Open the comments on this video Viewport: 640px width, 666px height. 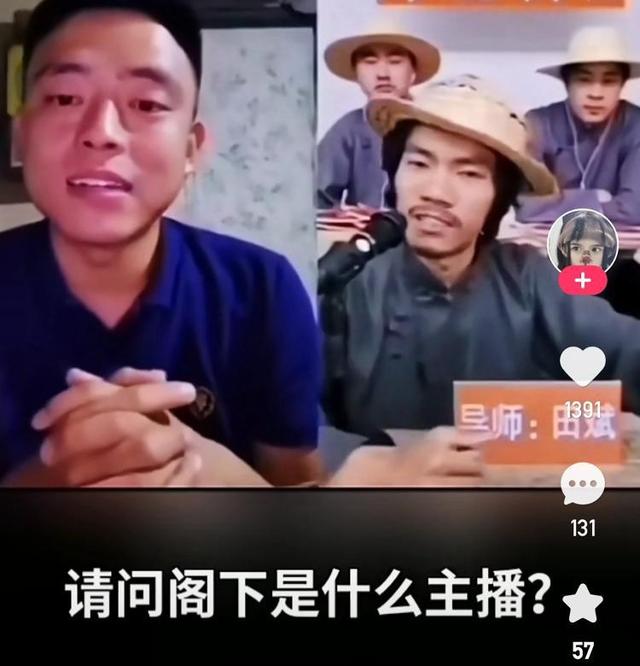click(x=582, y=485)
